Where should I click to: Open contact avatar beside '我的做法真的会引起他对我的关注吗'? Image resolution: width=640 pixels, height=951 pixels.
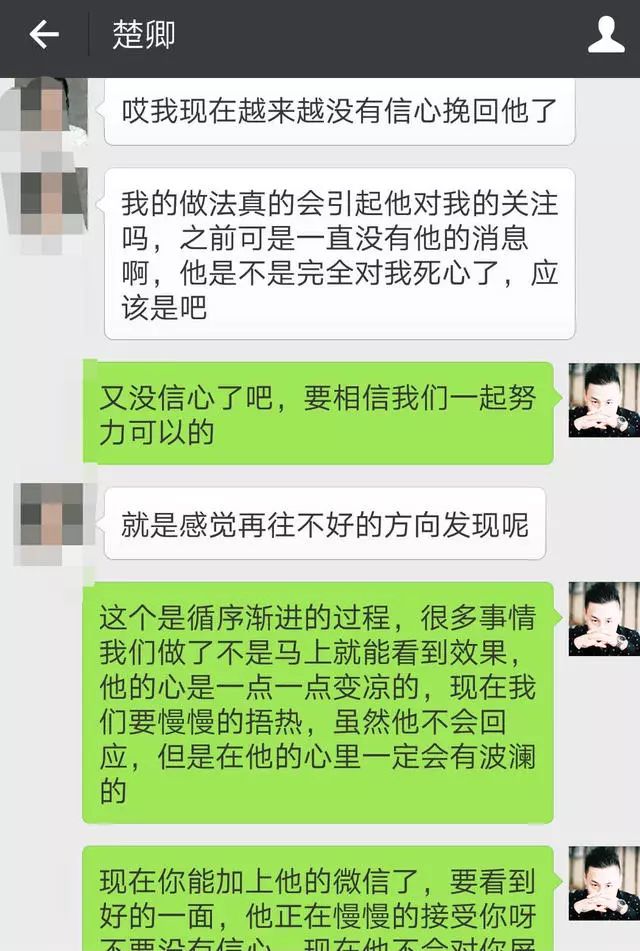point(45,203)
